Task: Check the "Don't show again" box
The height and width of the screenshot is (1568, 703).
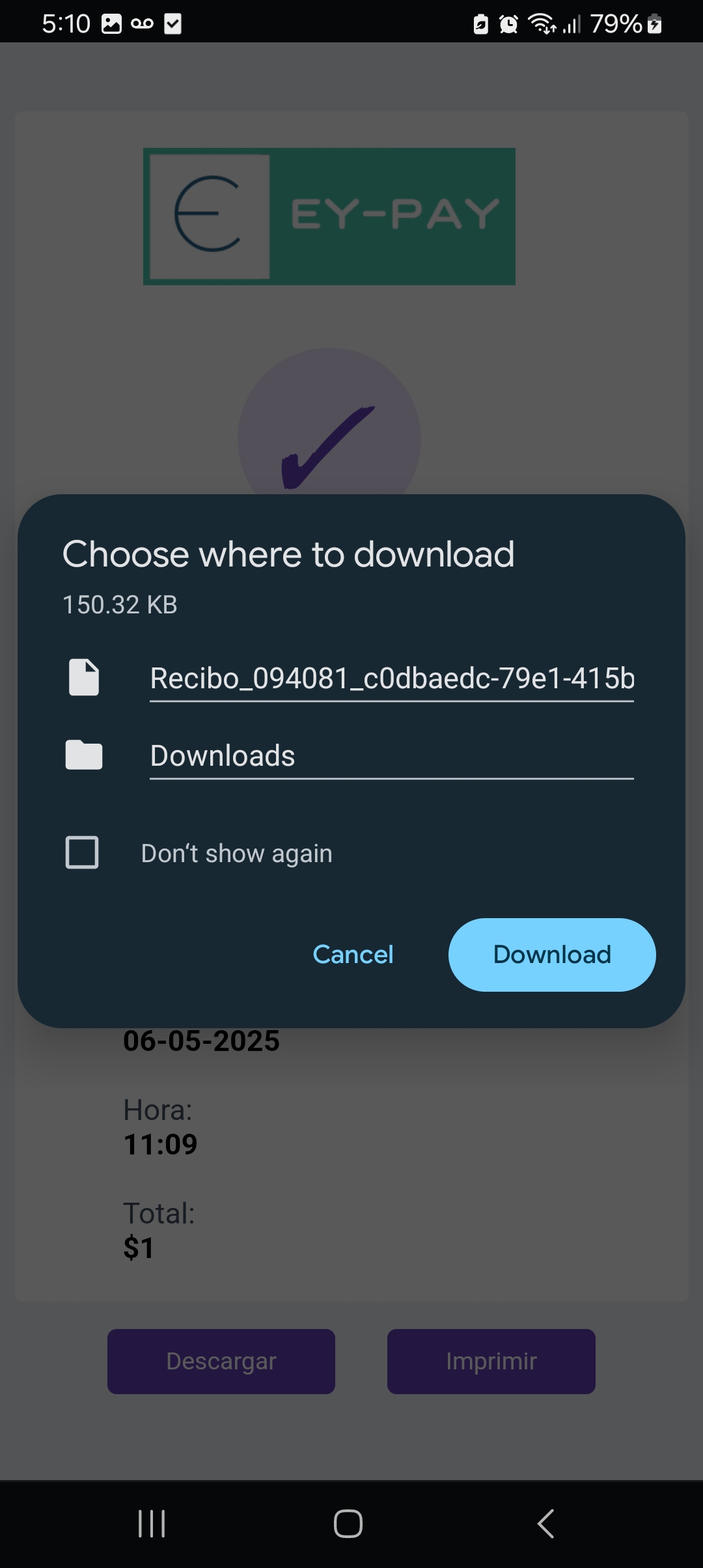Action: pyautogui.click(x=83, y=852)
